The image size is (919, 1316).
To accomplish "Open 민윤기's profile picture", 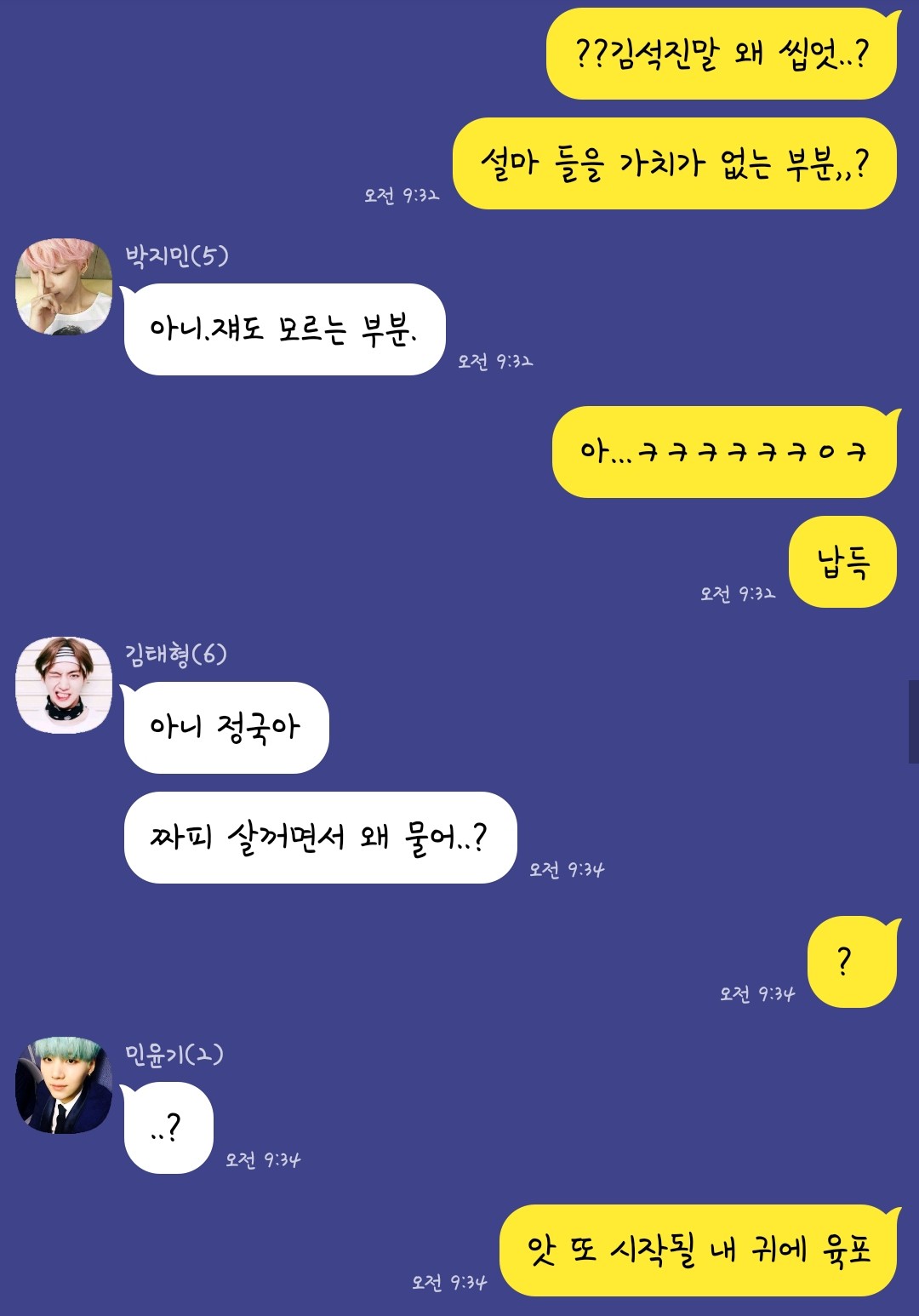I will pyautogui.click(x=64, y=1084).
